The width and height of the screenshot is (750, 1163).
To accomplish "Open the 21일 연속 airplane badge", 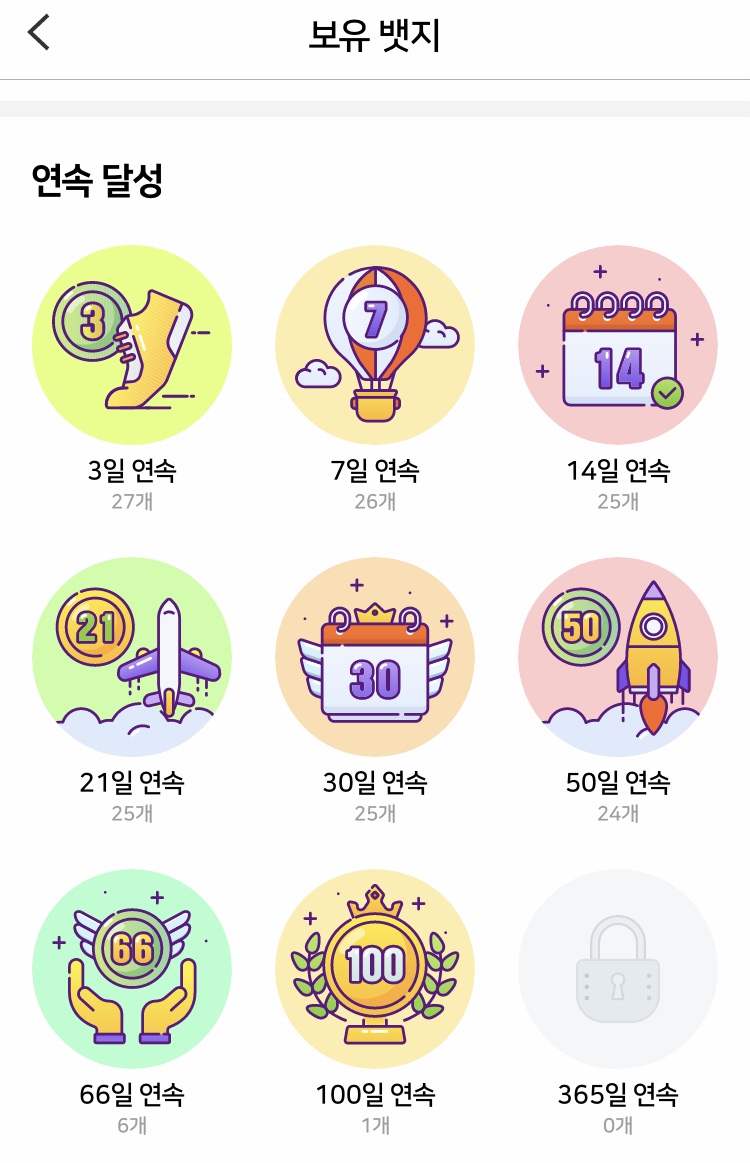I will click(x=132, y=656).
